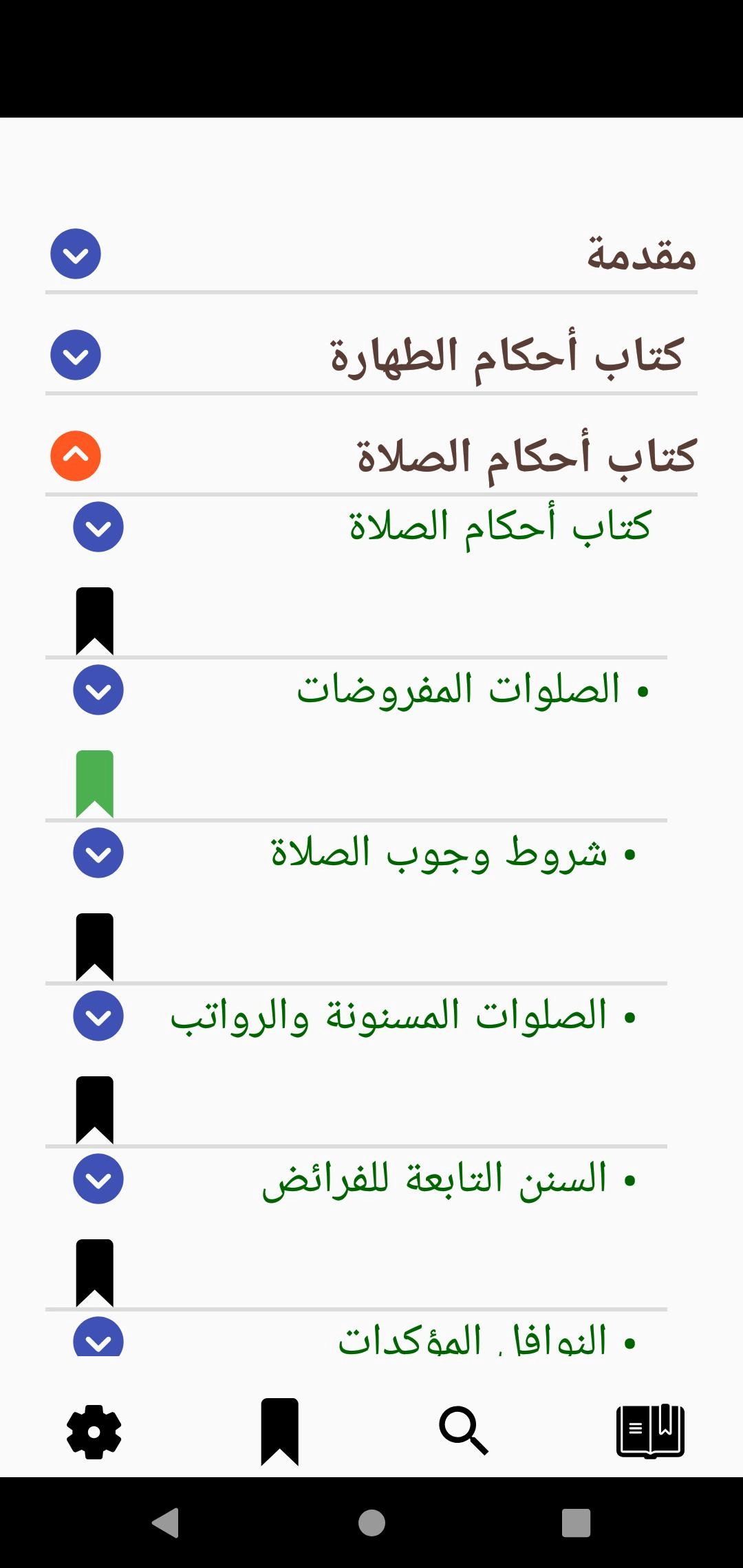
Task: Open the settings gear
Action: pyautogui.click(x=94, y=1432)
